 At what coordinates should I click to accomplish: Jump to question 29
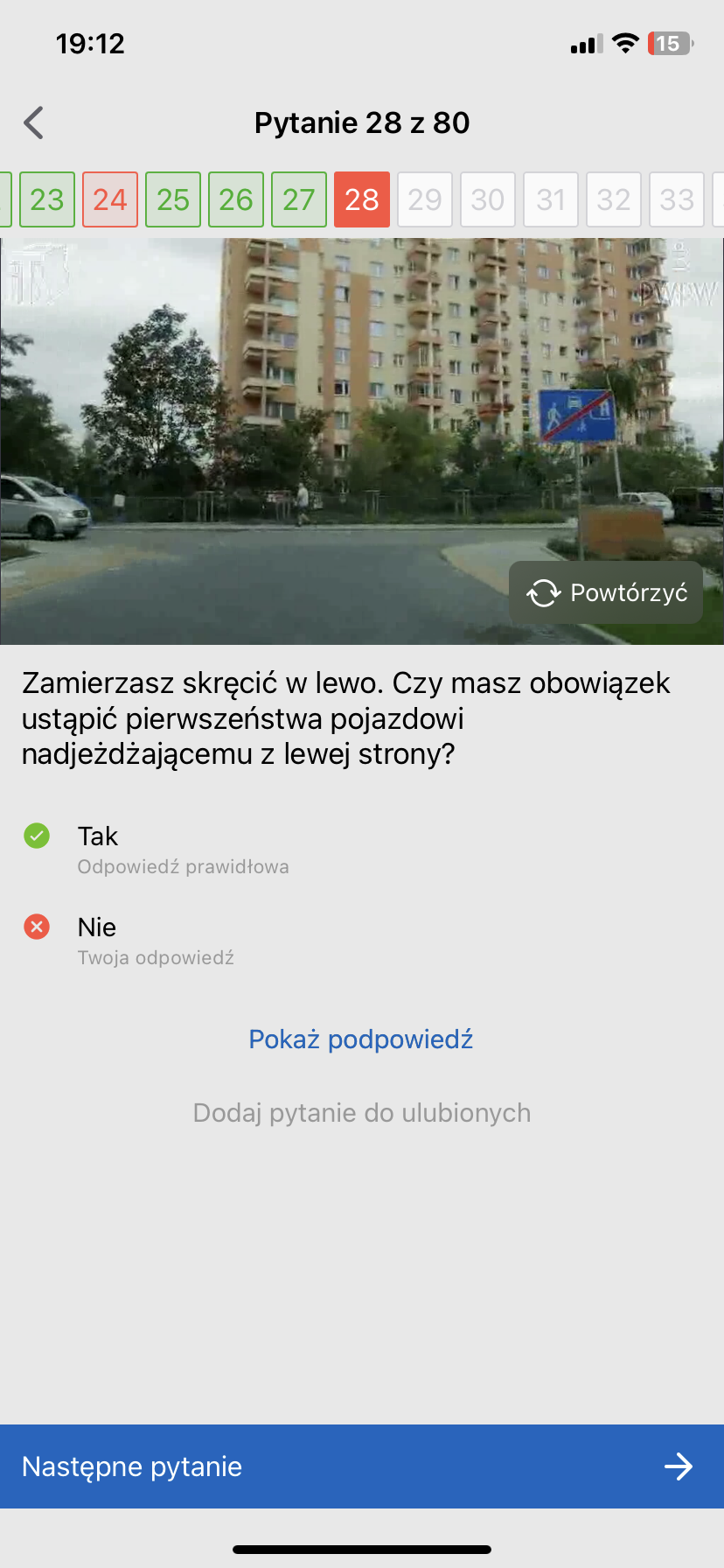click(425, 199)
